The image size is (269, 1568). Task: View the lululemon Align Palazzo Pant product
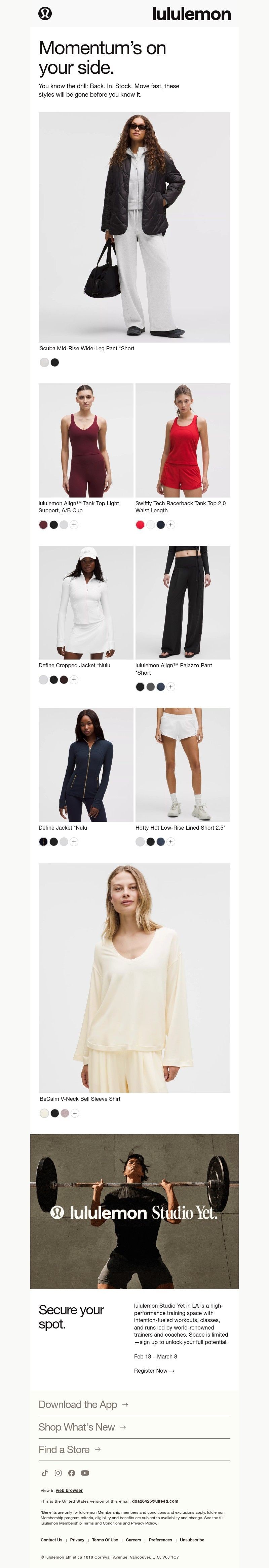(x=183, y=602)
